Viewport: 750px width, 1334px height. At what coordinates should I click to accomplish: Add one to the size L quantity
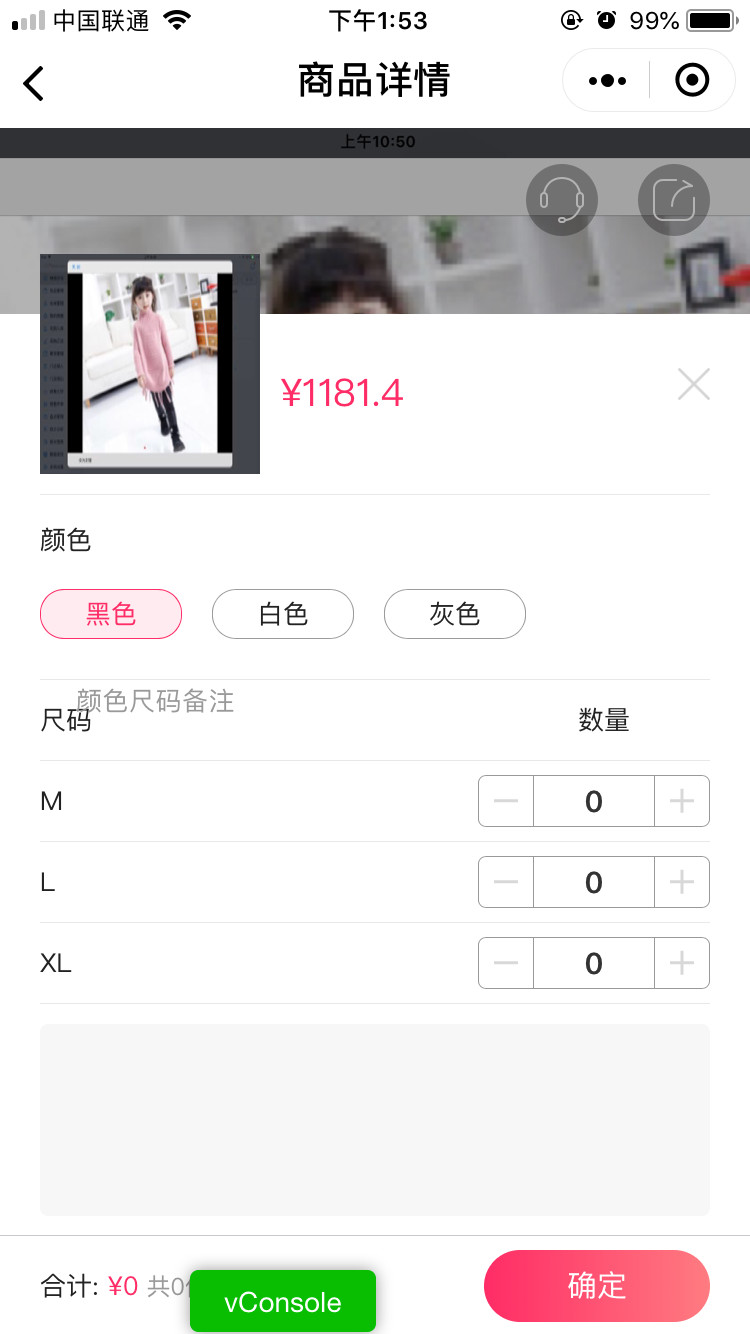[x=682, y=882]
